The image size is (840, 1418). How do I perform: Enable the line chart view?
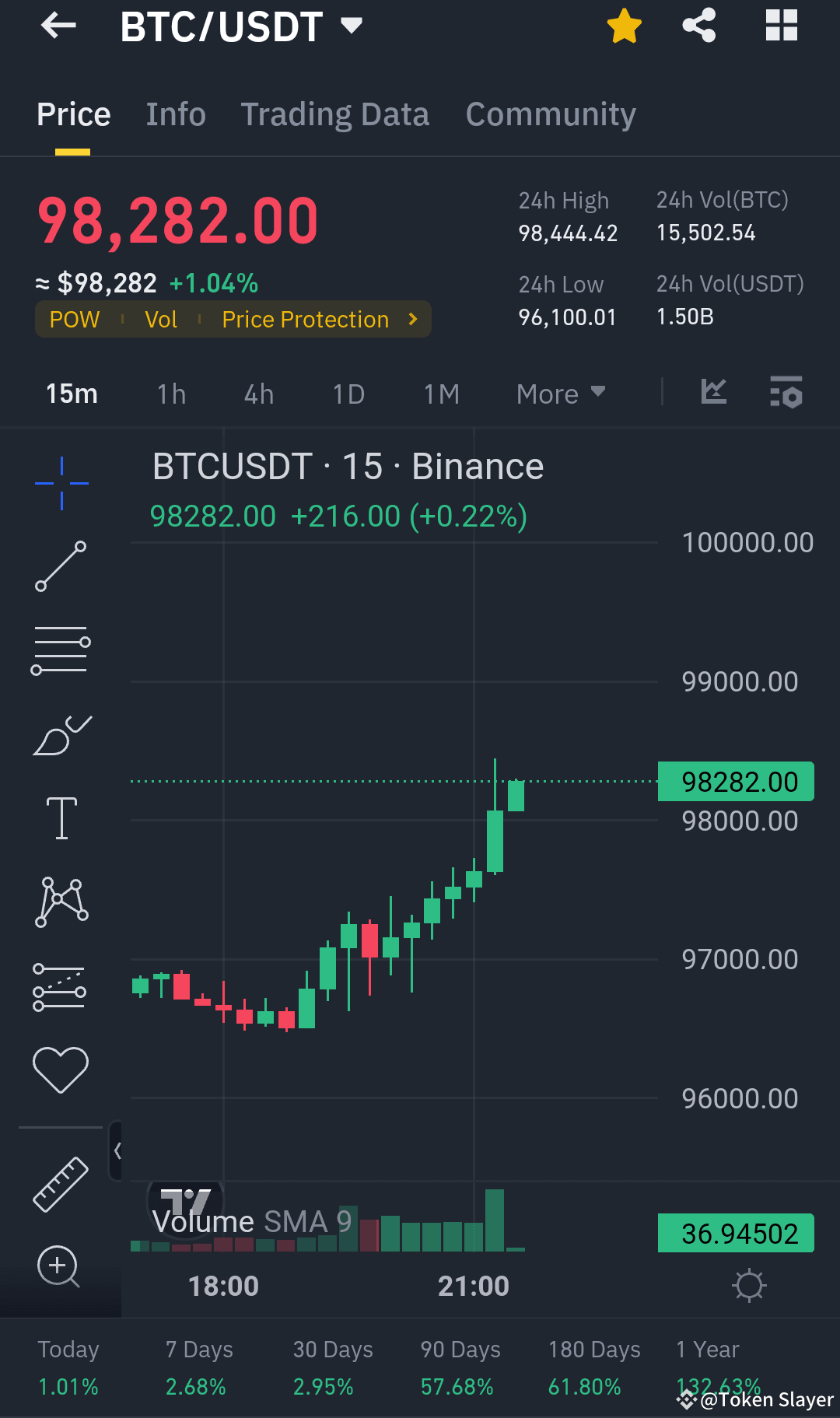point(713,393)
